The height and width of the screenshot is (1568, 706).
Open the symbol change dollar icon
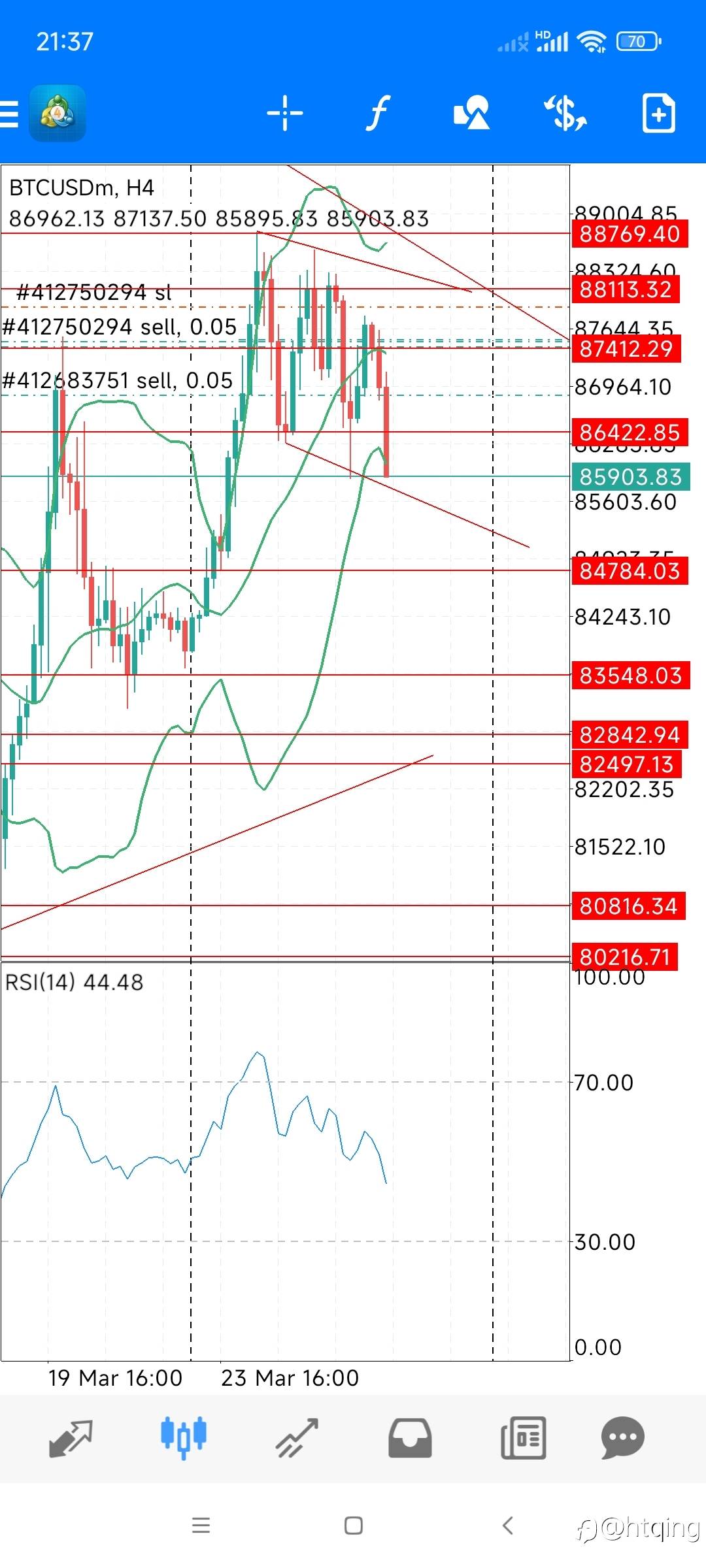click(565, 112)
